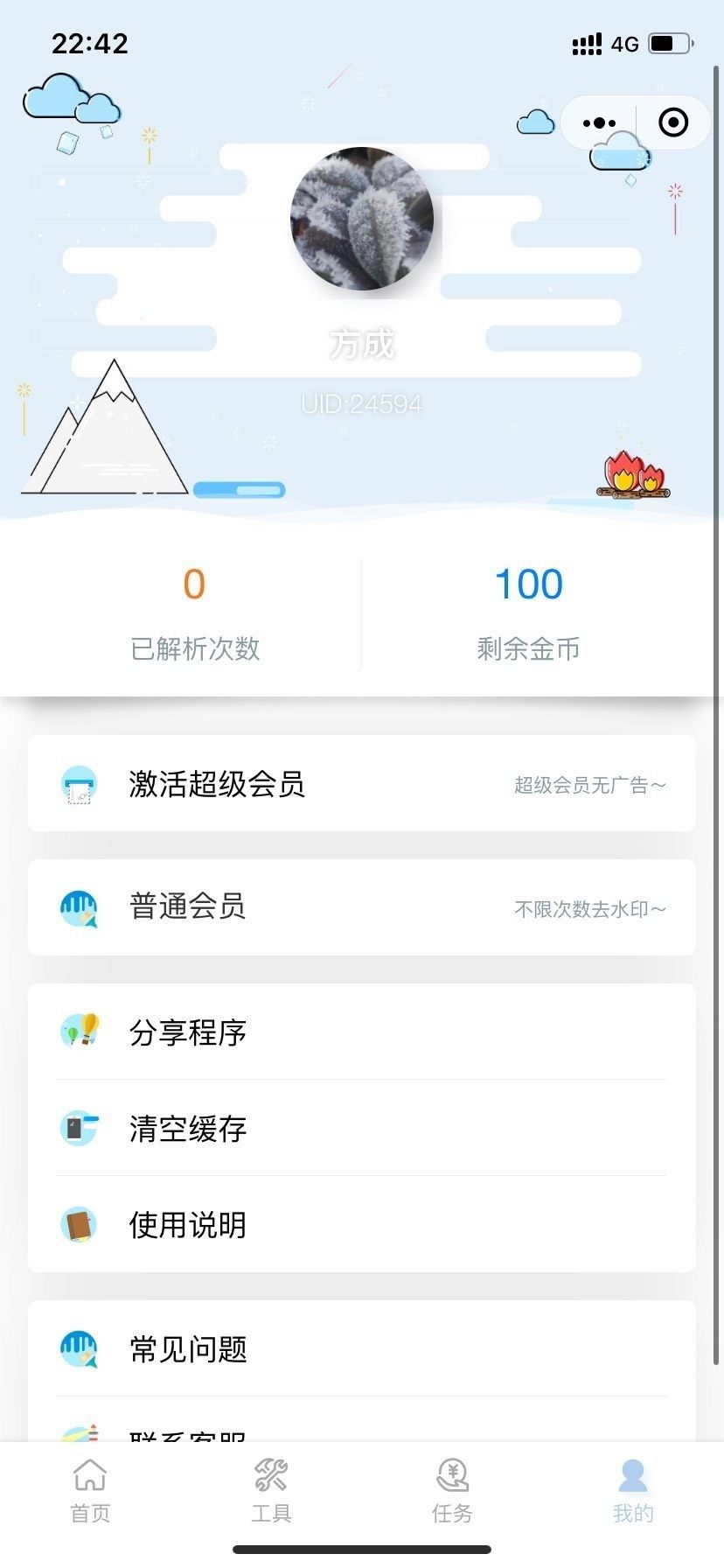
Task: Close the mini program with the circle icon
Action: pyautogui.click(x=672, y=122)
